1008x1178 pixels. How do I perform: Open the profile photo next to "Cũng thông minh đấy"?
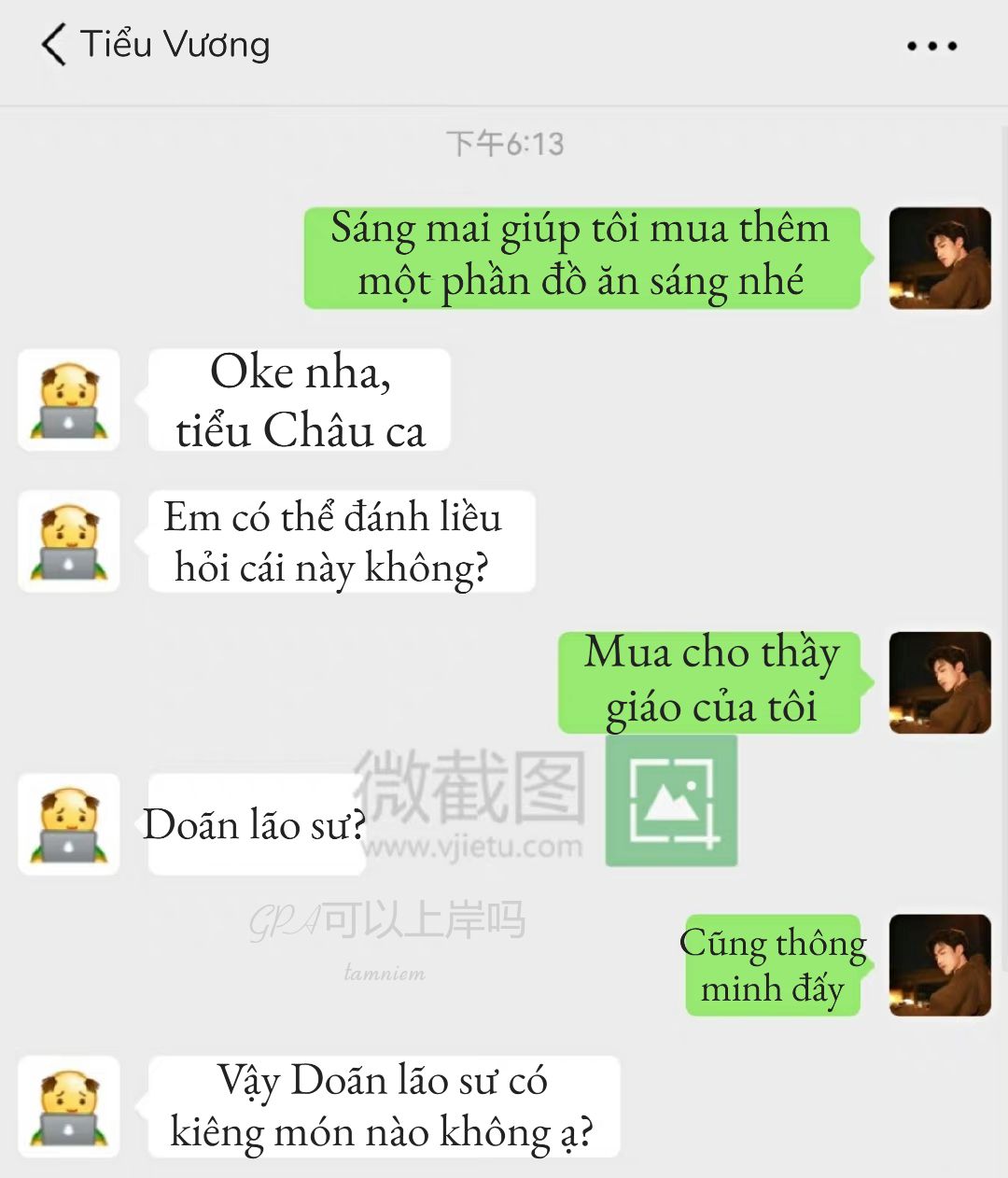(x=939, y=965)
